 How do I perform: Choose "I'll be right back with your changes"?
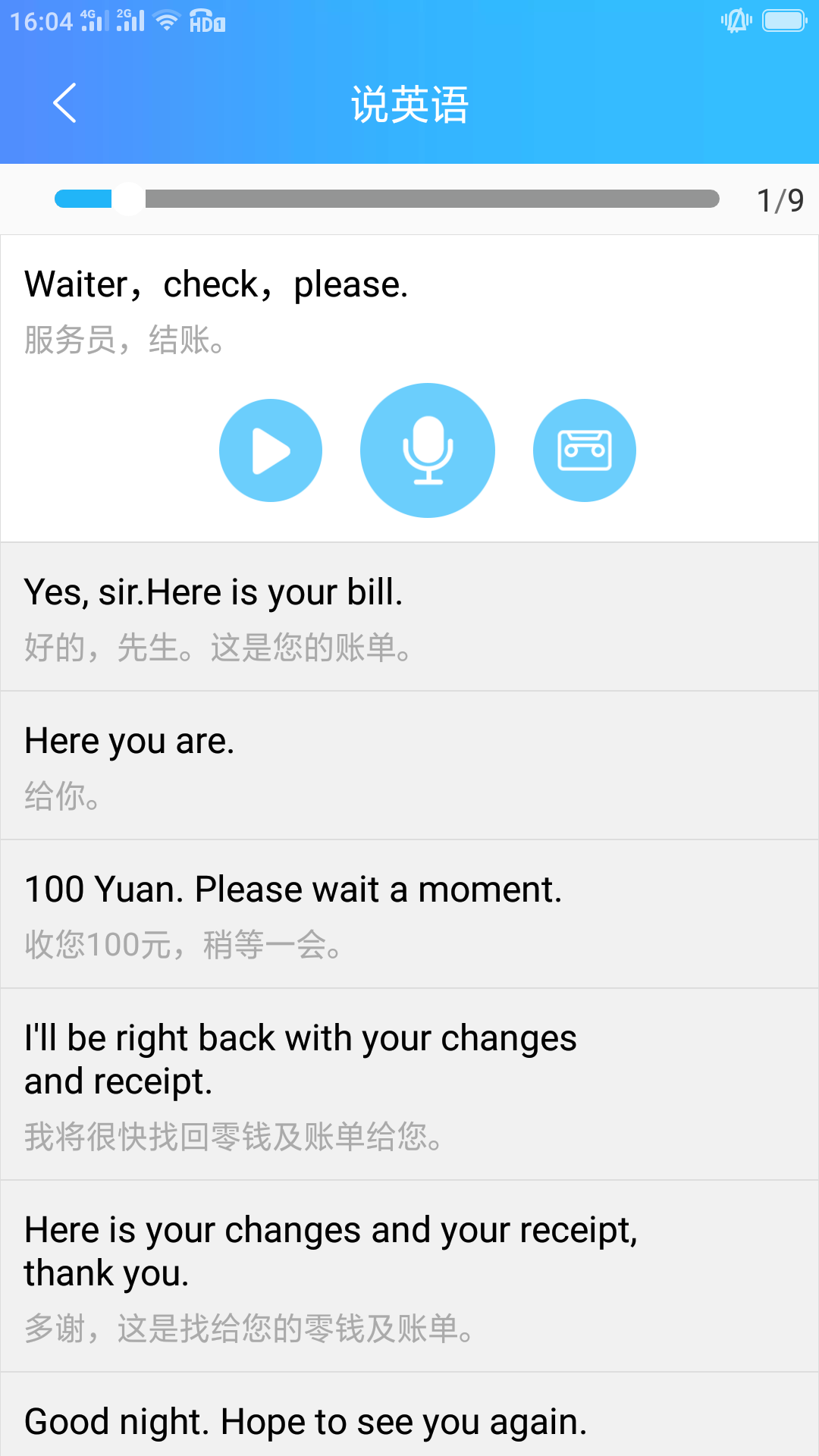pyautogui.click(x=409, y=1084)
